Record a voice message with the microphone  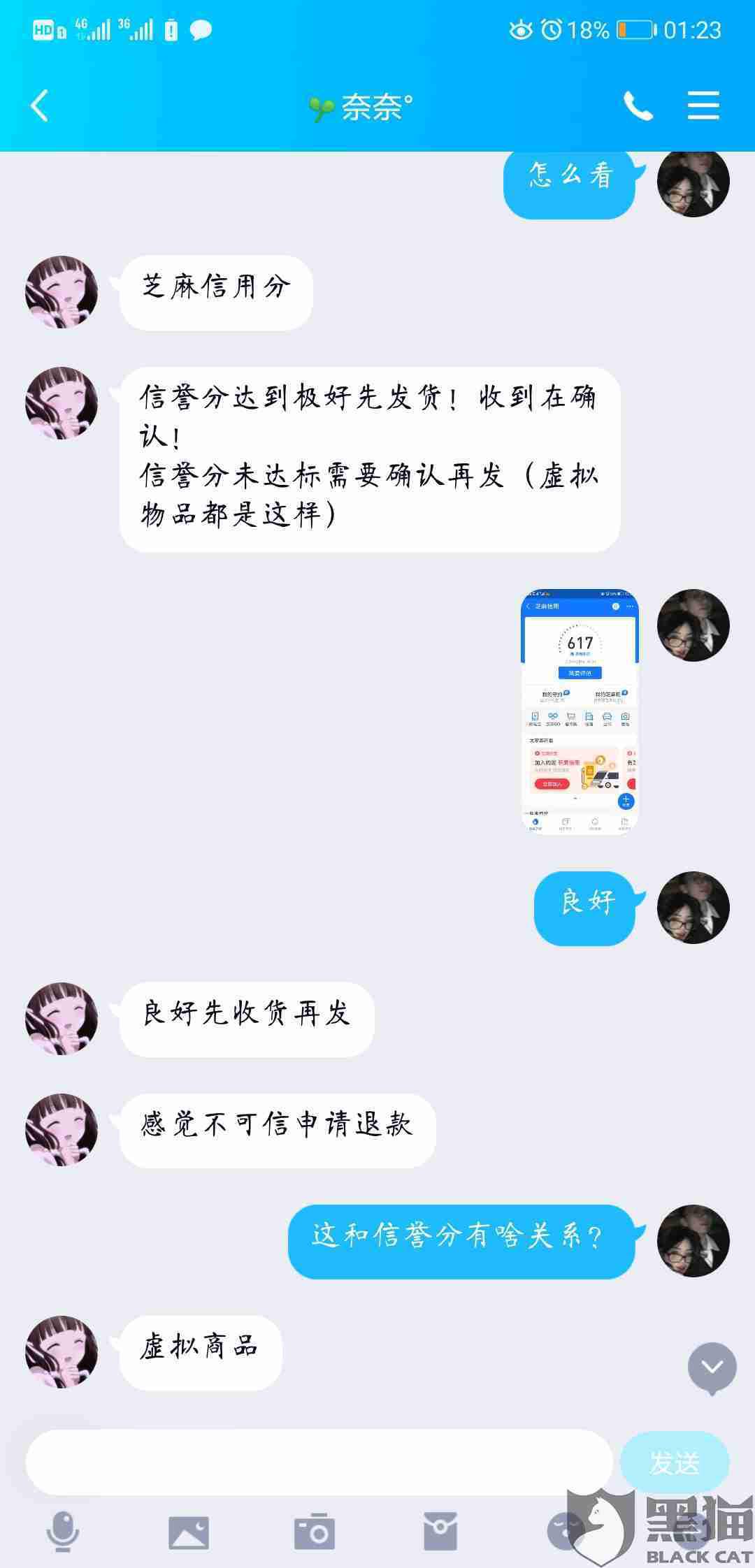pyautogui.click(x=63, y=1532)
